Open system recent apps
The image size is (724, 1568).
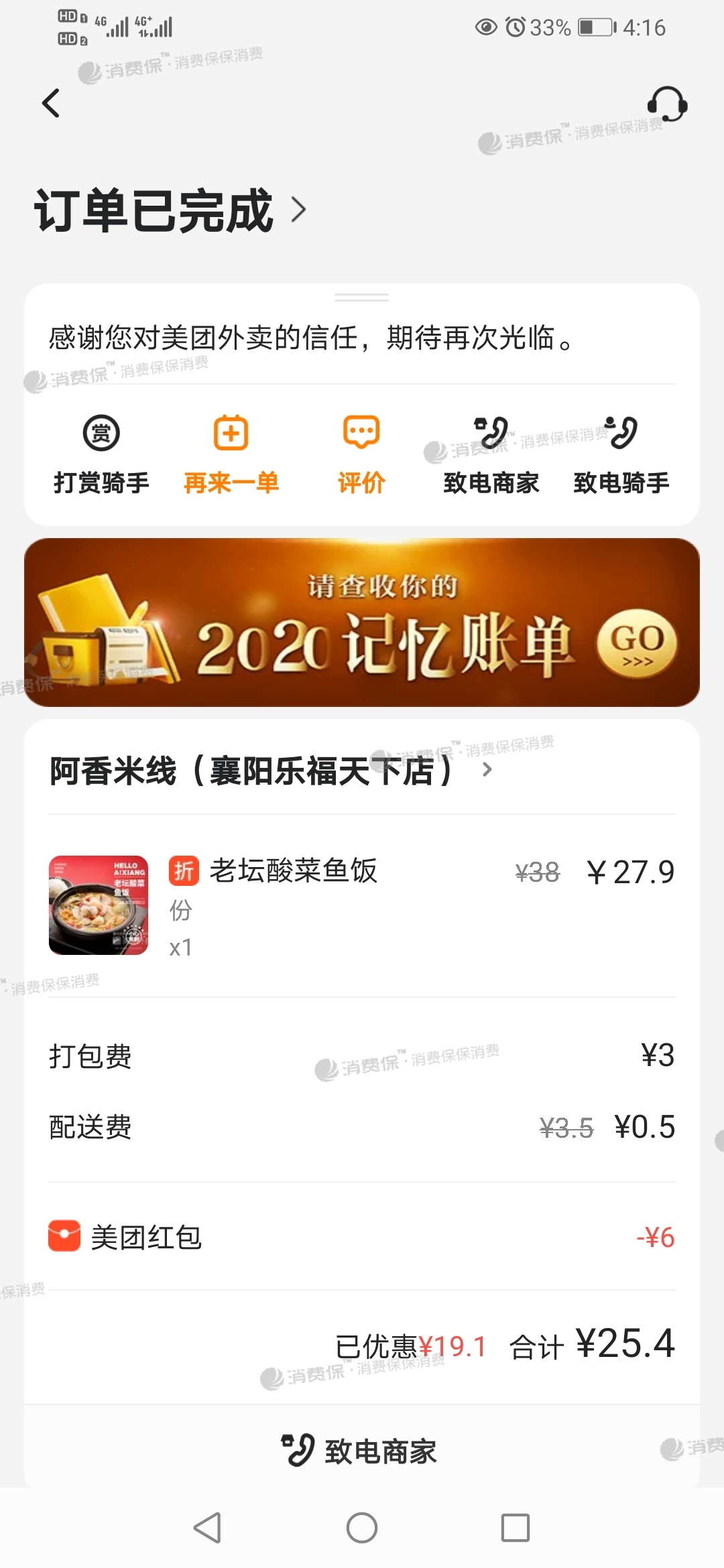pyautogui.click(x=515, y=1528)
